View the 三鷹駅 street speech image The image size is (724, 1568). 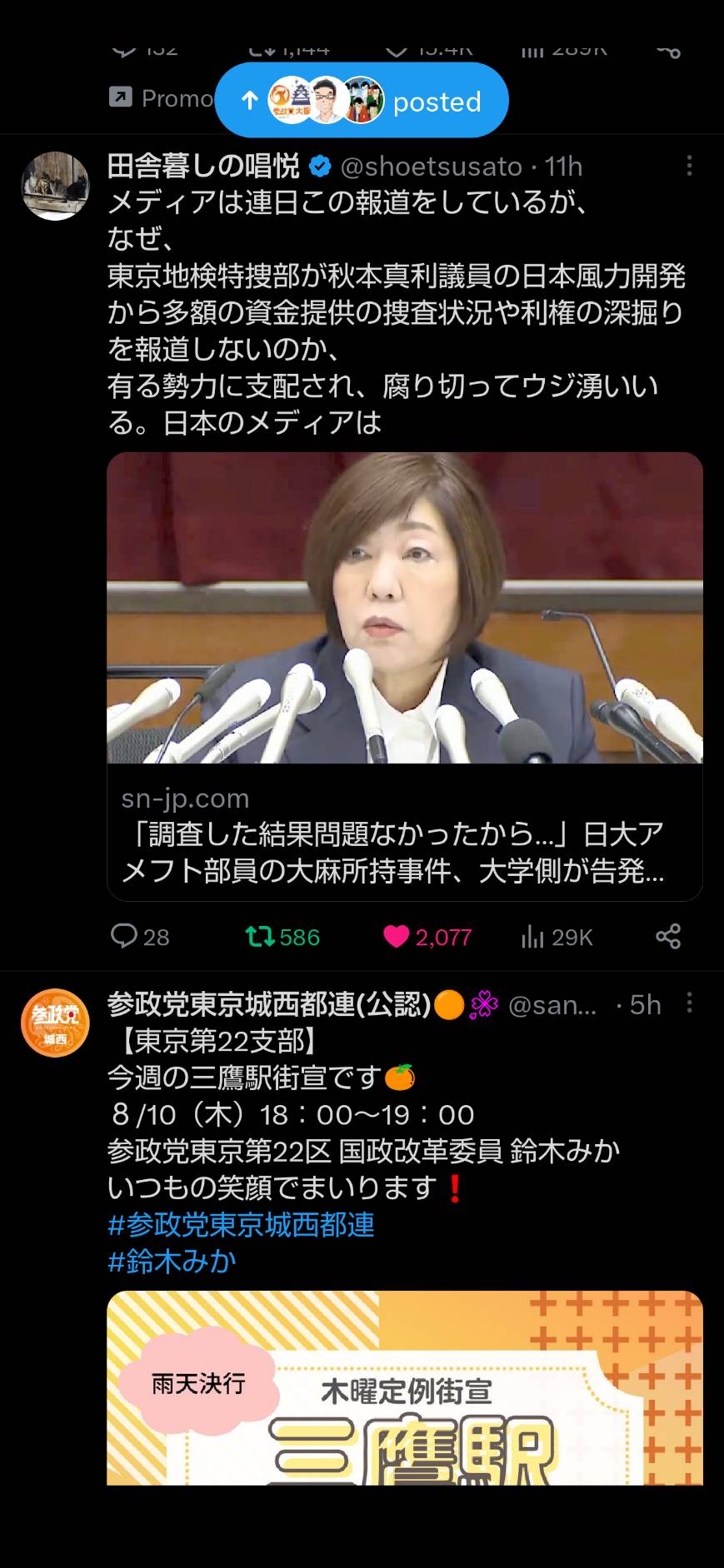click(x=405, y=1387)
